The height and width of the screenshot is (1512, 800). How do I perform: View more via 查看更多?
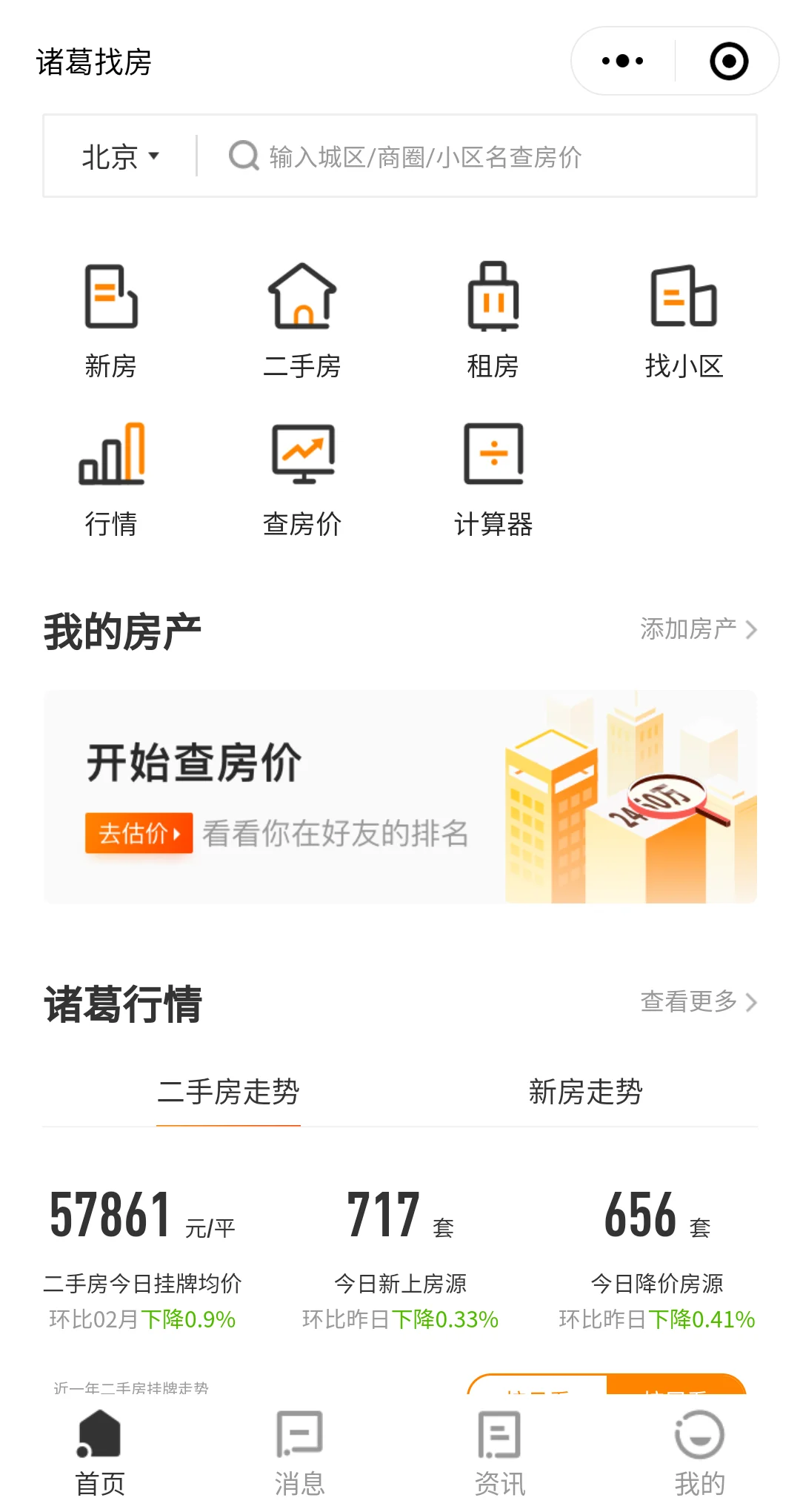[x=698, y=1001]
